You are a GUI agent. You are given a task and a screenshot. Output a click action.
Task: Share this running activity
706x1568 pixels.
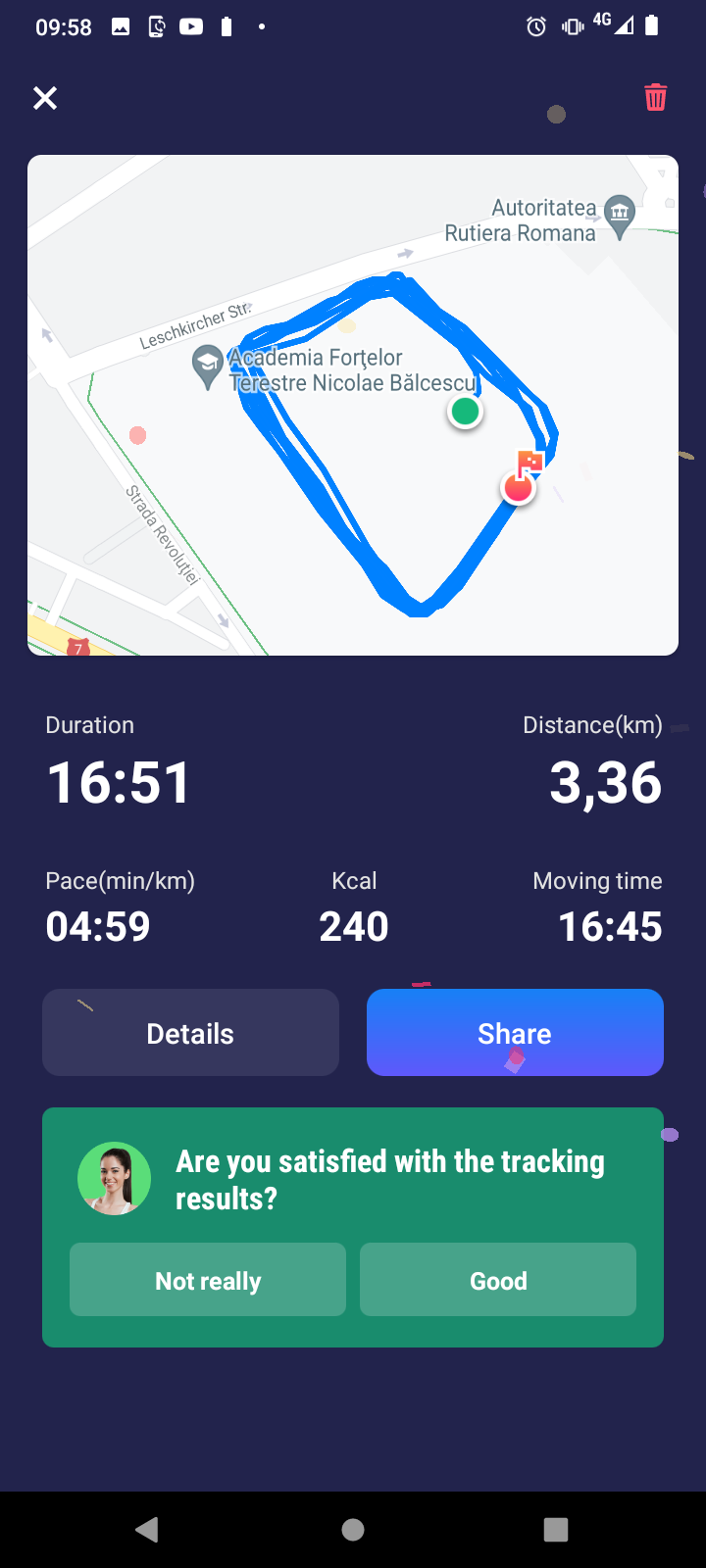point(515,1033)
